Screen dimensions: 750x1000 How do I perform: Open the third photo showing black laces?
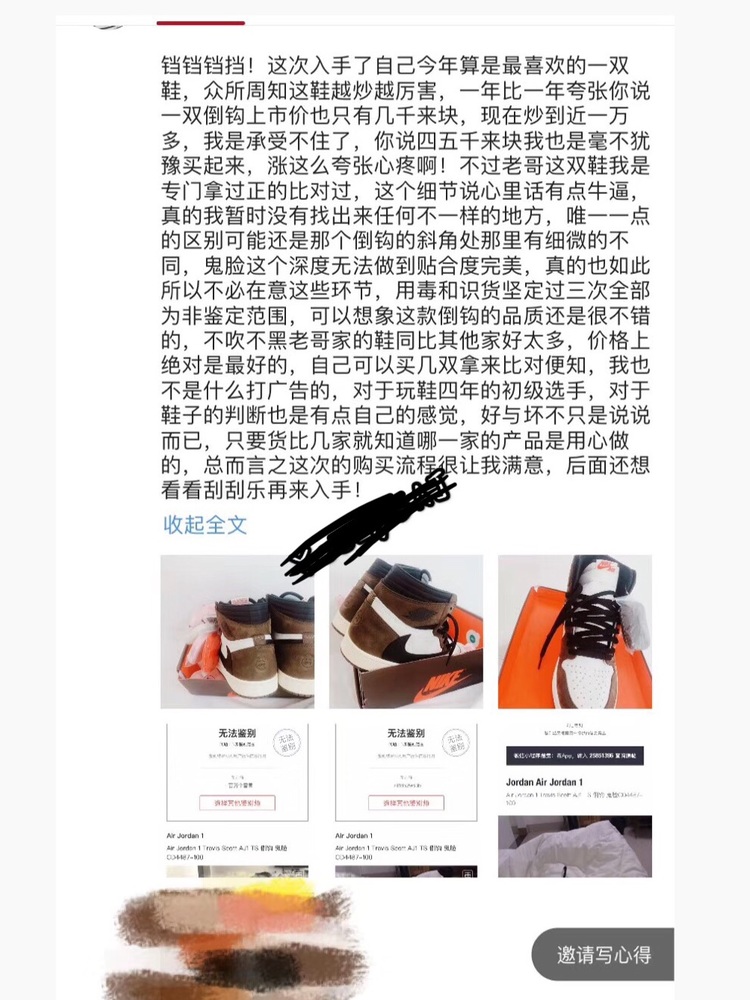pyautogui.click(x=574, y=631)
